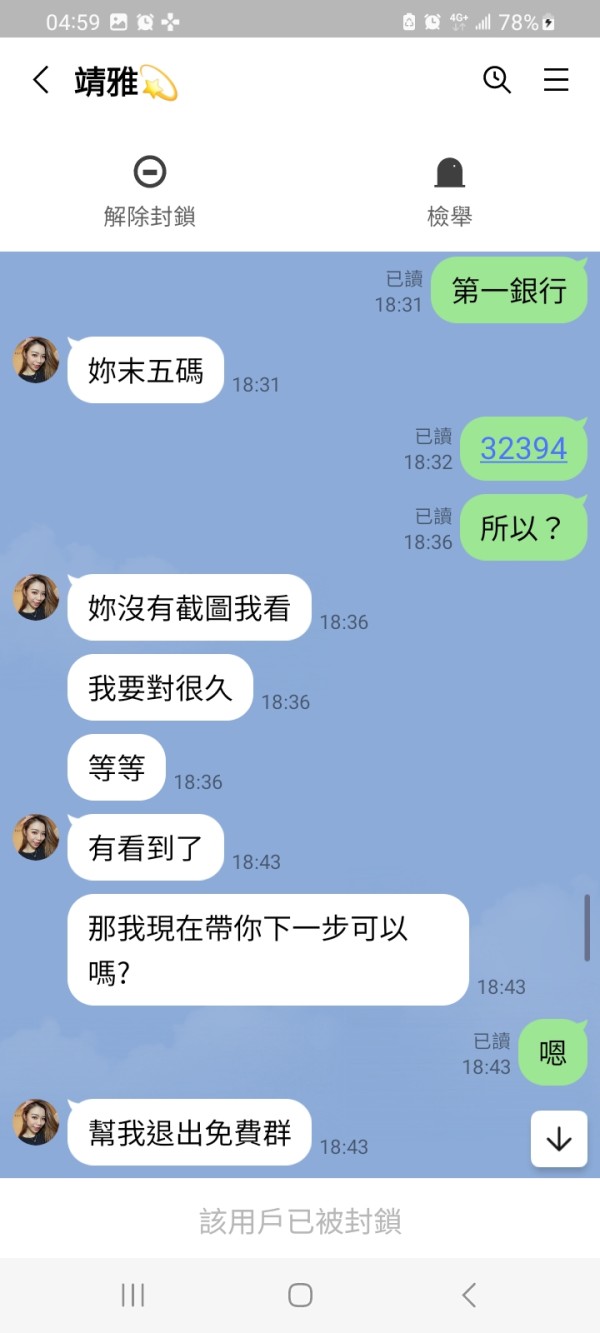Screen dimensions: 600x1333
Task: Go to the home screen
Action: (x=300, y=1295)
